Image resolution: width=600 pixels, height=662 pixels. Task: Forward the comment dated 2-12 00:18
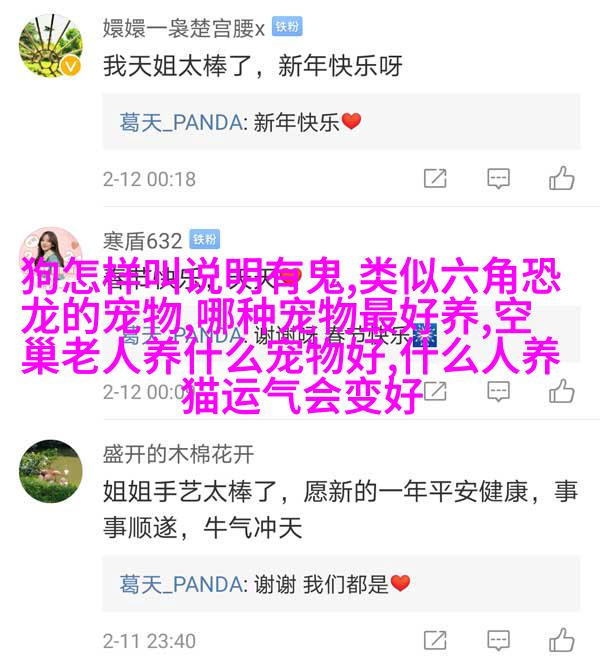click(x=435, y=179)
